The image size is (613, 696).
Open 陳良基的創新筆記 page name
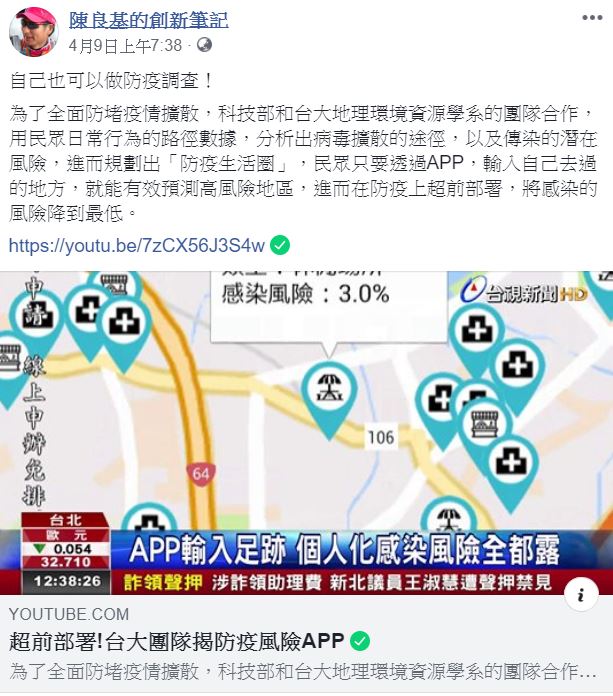tap(148, 20)
